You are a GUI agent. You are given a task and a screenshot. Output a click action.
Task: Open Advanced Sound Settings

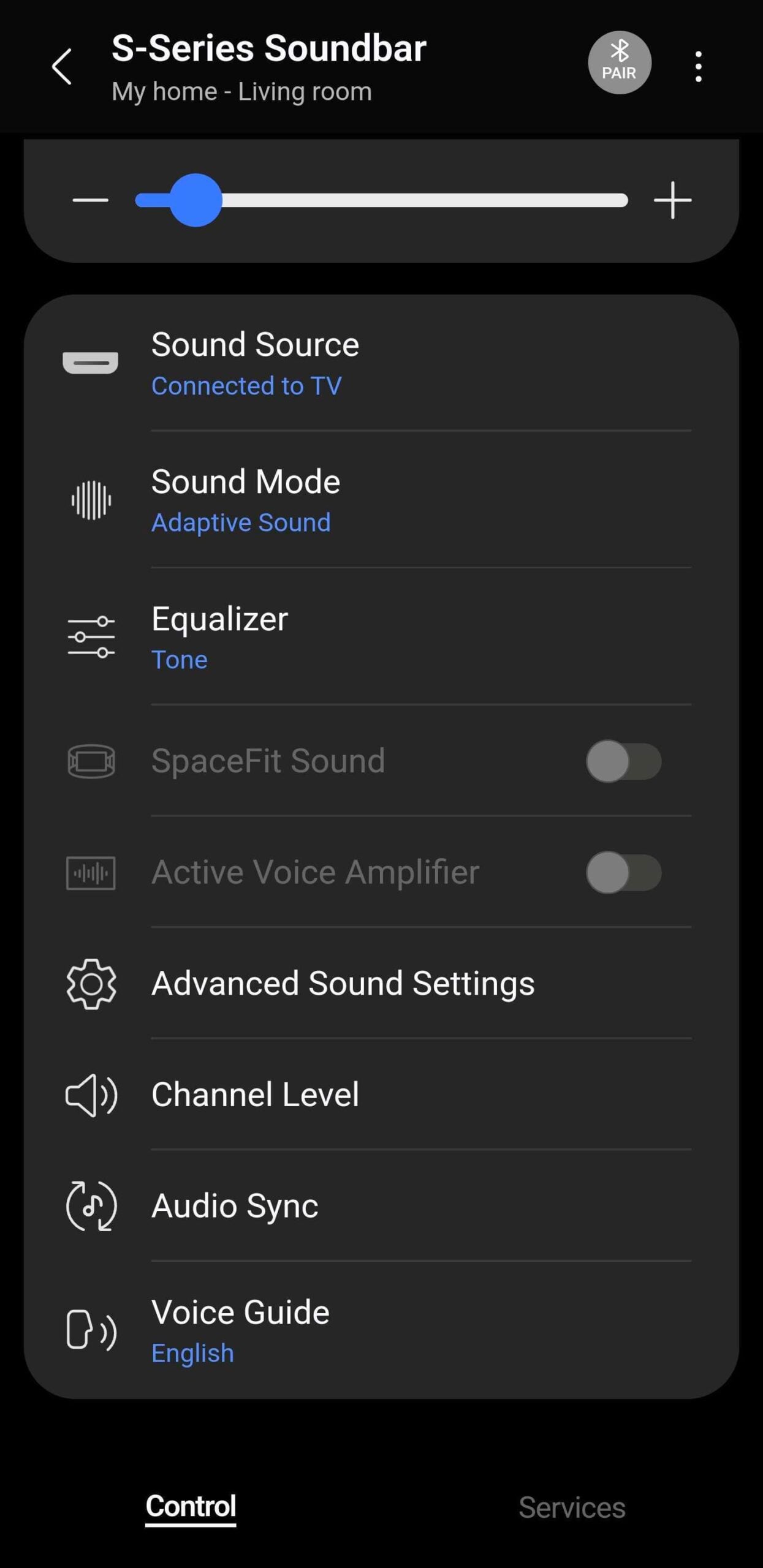tap(380, 984)
